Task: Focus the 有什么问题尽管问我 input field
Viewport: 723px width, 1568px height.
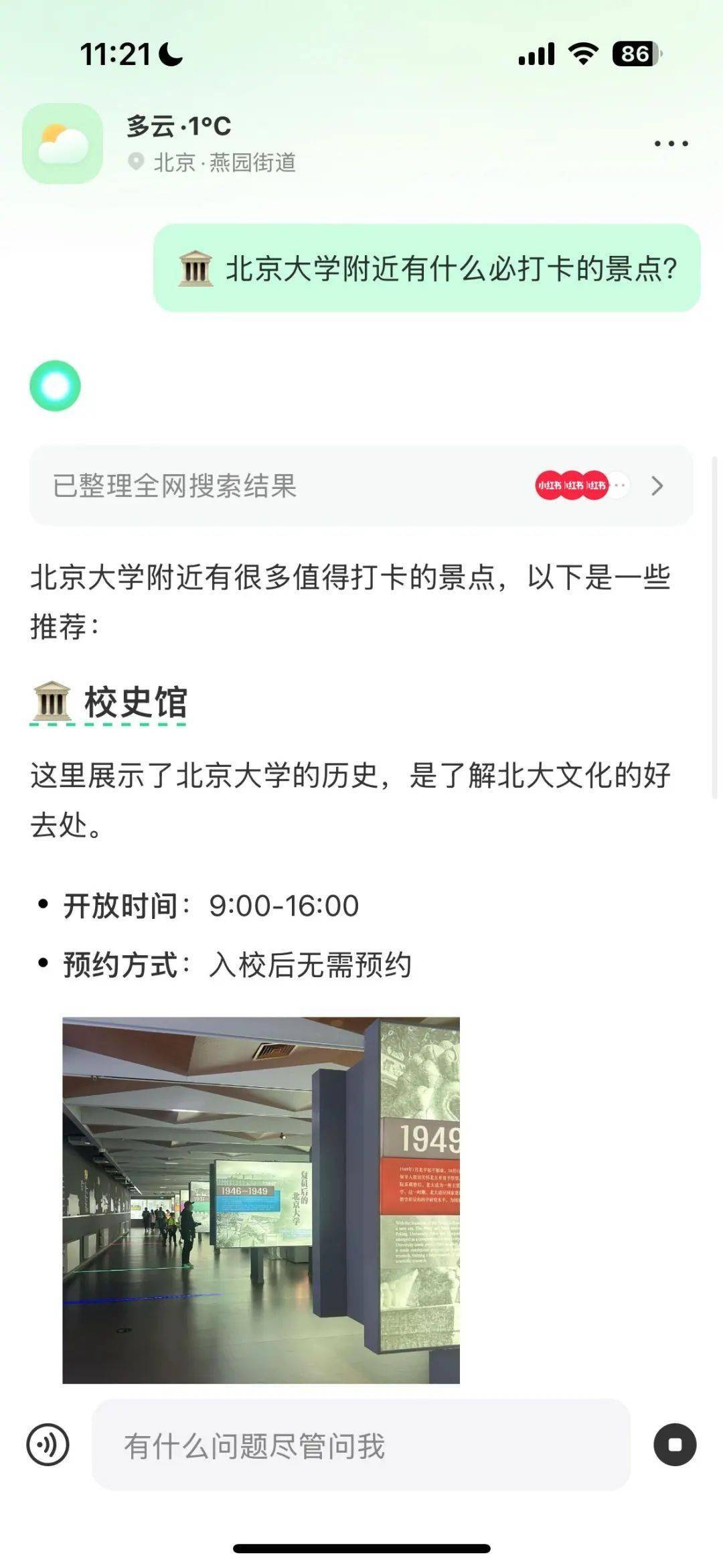Action: [x=361, y=1445]
